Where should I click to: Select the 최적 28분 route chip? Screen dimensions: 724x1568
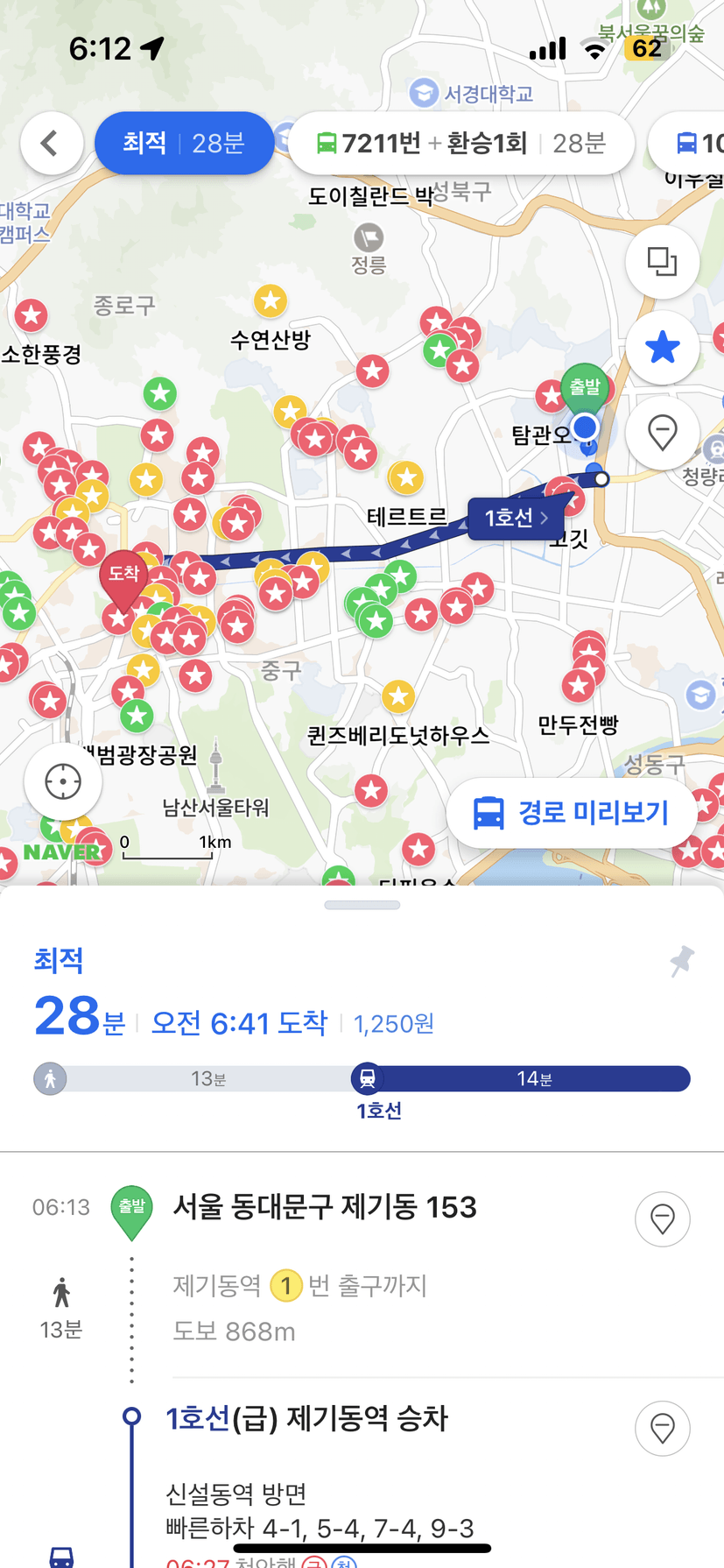coord(184,143)
